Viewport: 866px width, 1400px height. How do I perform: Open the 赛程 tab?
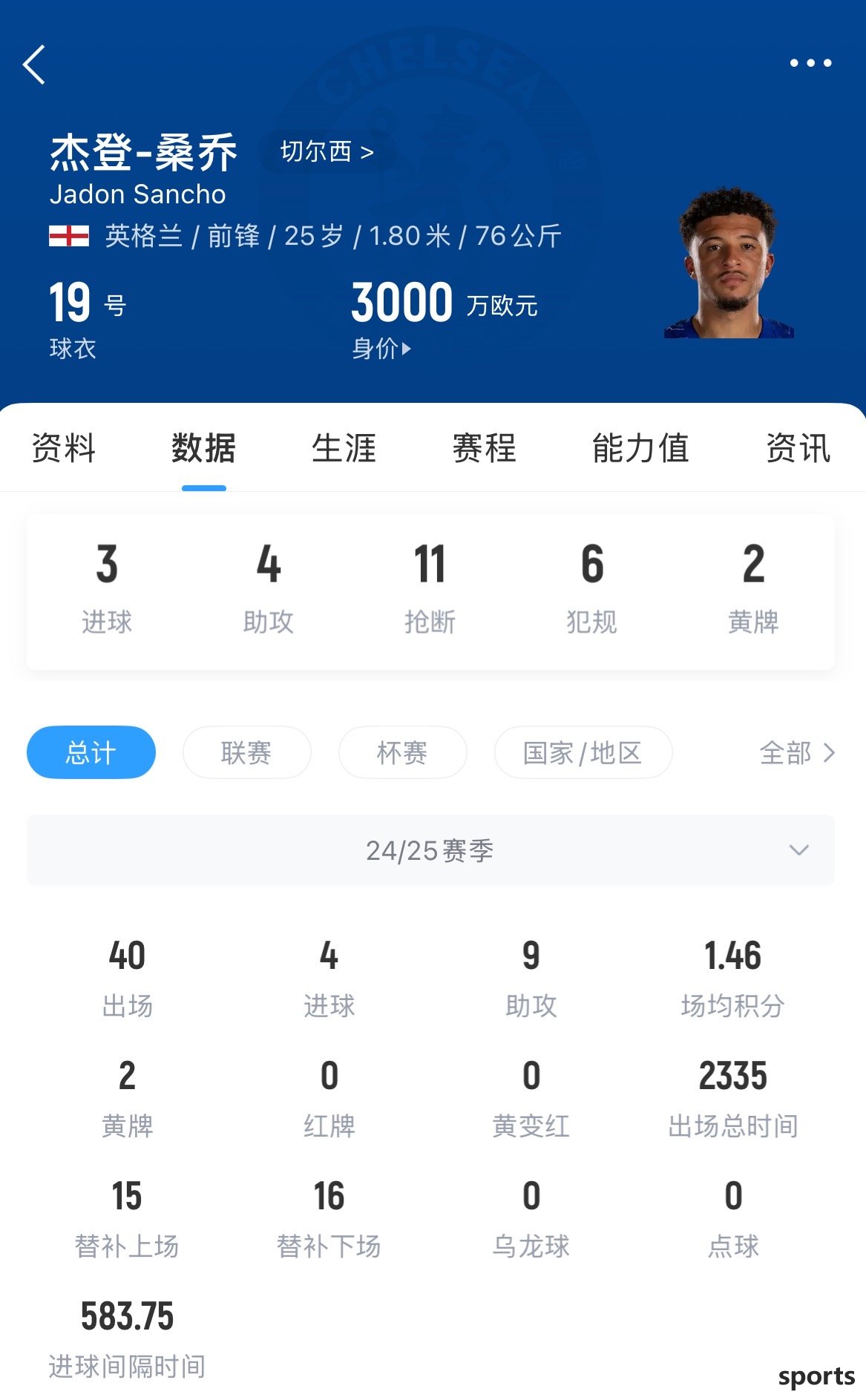pyautogui.click(x=484, y=448)
